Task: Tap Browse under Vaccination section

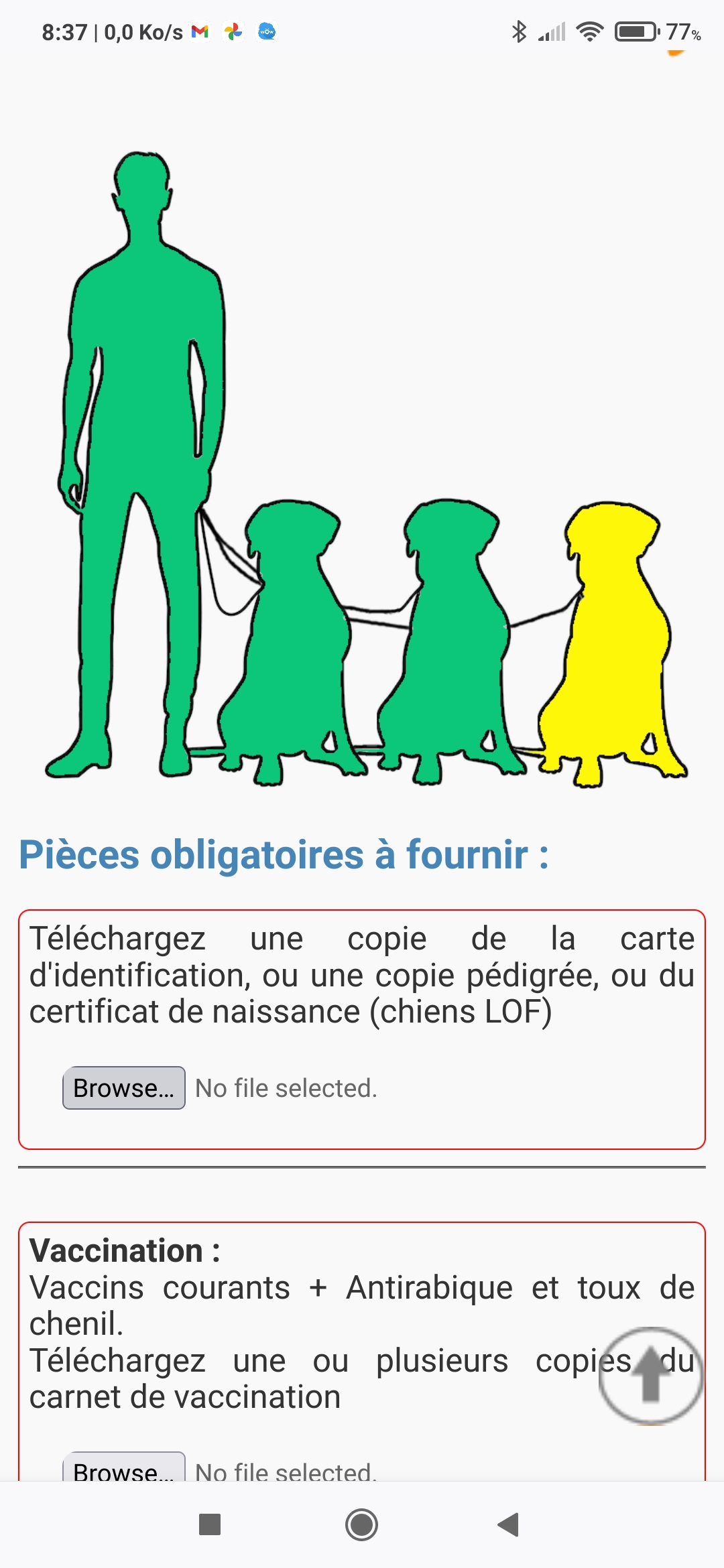Action: (124, 1469)
